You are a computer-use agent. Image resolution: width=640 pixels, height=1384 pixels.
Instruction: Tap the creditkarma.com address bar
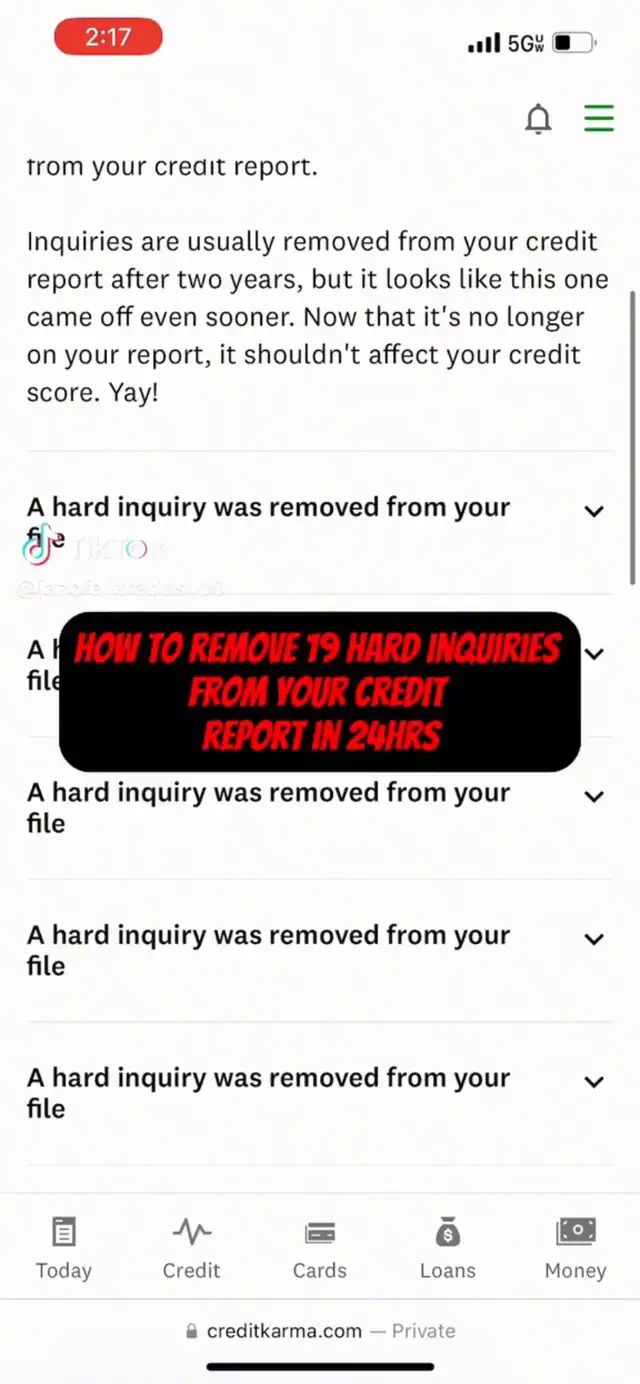point(320,1330)
